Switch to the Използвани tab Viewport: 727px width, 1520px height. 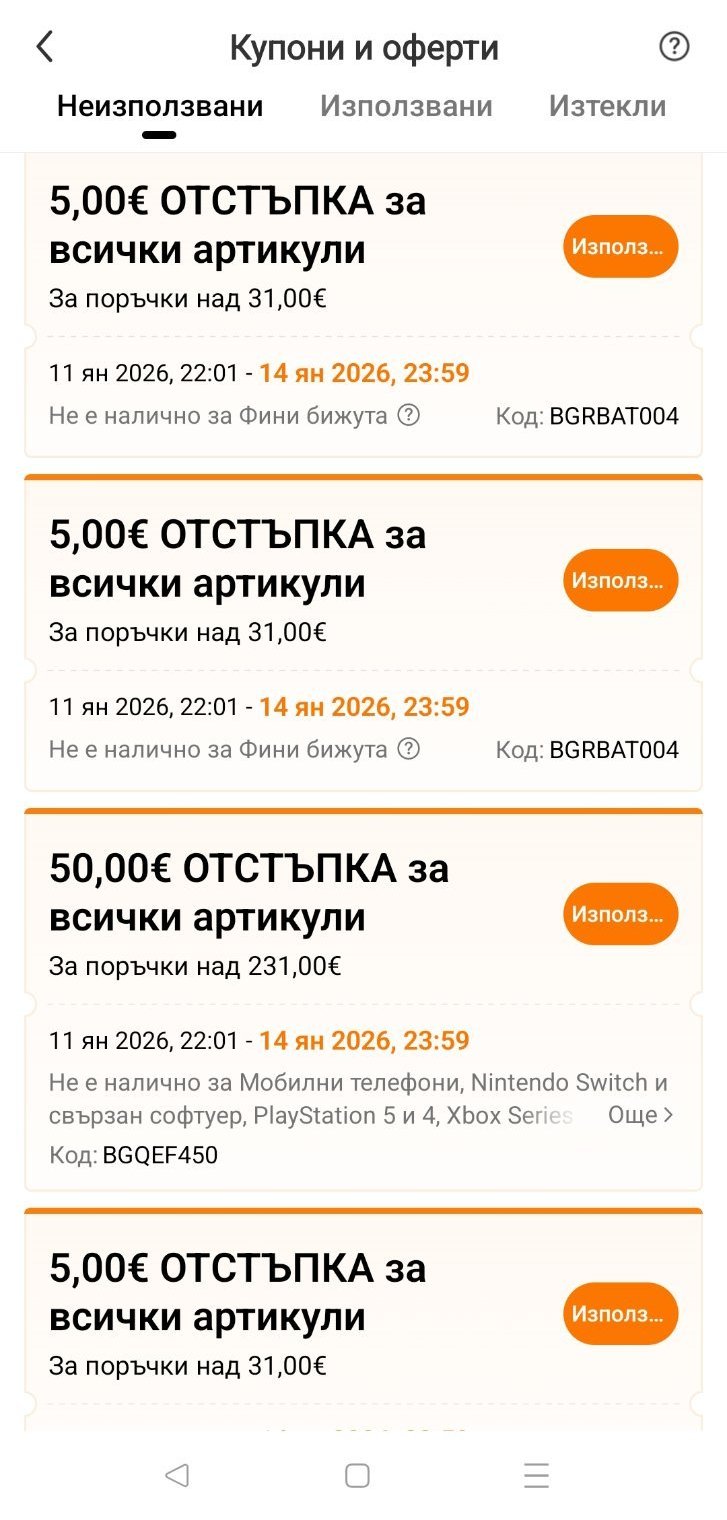pyautogui.click(x=406, y=106)
